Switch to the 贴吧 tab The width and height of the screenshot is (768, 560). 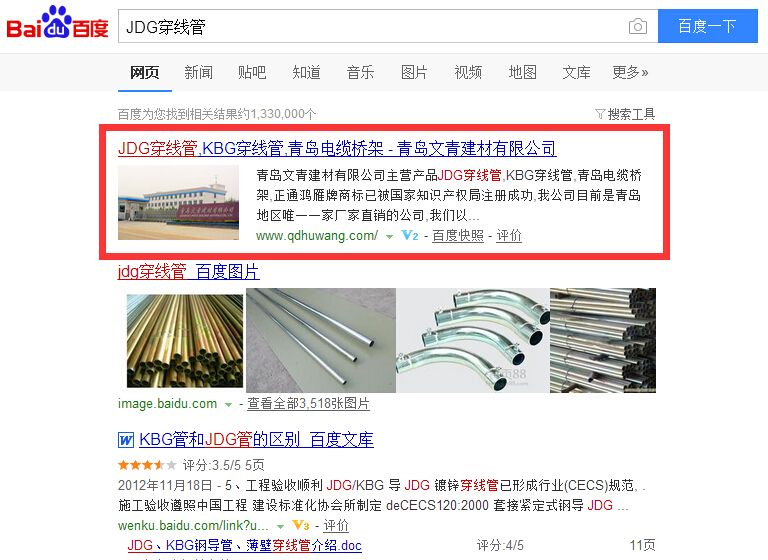pyautogui.click(x=252, y=72)
